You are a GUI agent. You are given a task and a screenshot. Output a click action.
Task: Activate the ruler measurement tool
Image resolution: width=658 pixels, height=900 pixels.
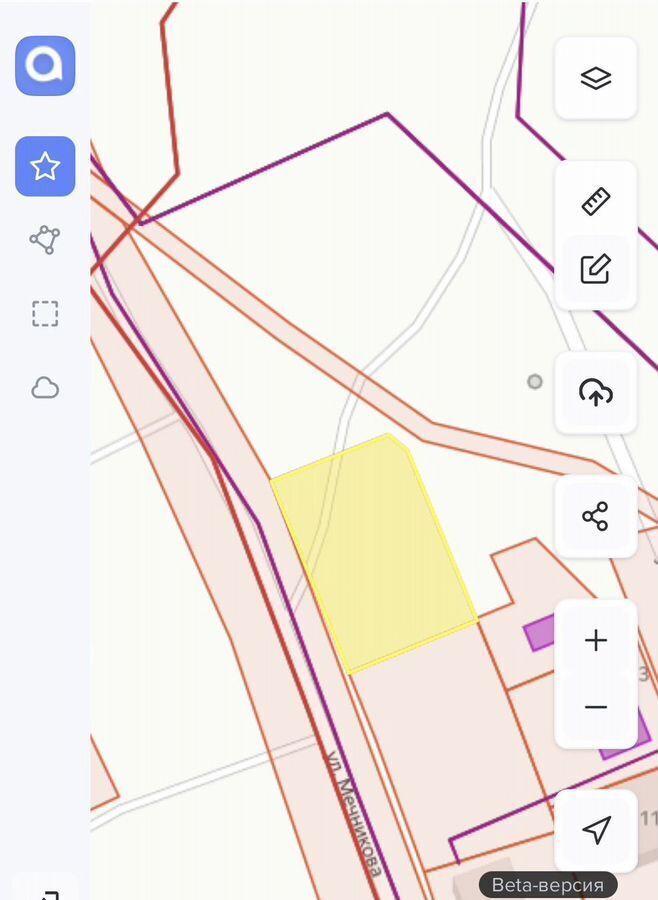pos(596,202)
